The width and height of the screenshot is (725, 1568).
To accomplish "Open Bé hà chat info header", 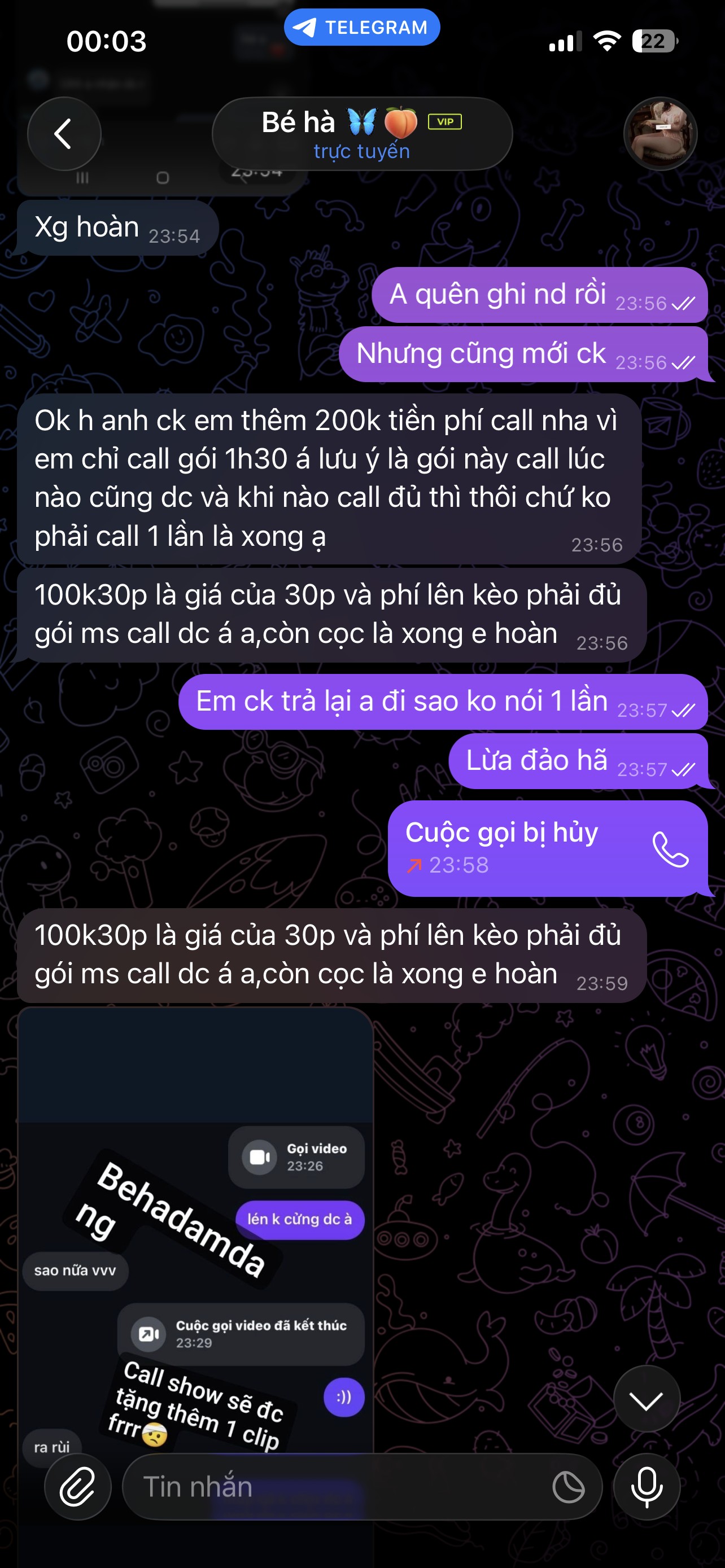I will pos(361,134).
